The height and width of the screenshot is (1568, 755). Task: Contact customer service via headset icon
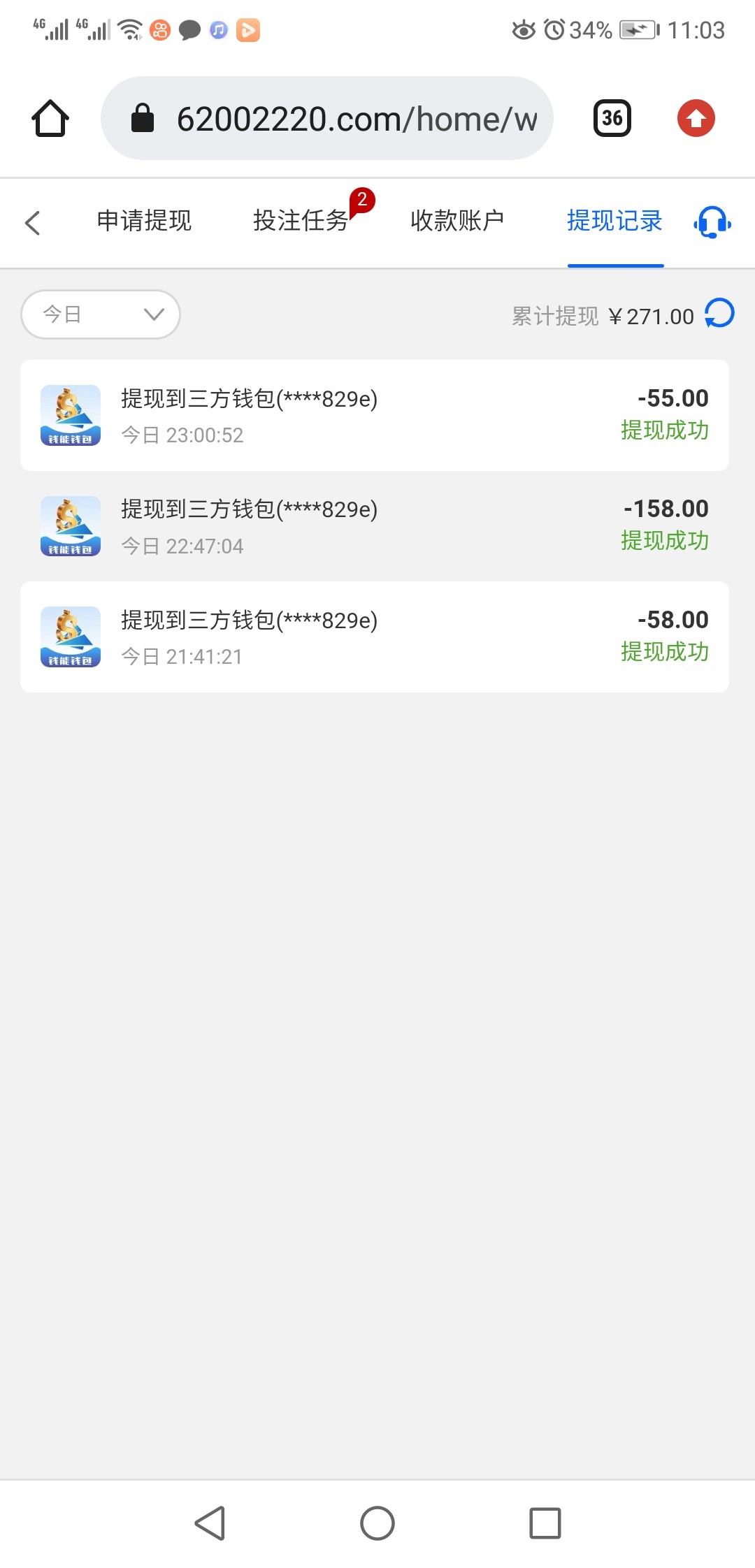coord(712,223)
